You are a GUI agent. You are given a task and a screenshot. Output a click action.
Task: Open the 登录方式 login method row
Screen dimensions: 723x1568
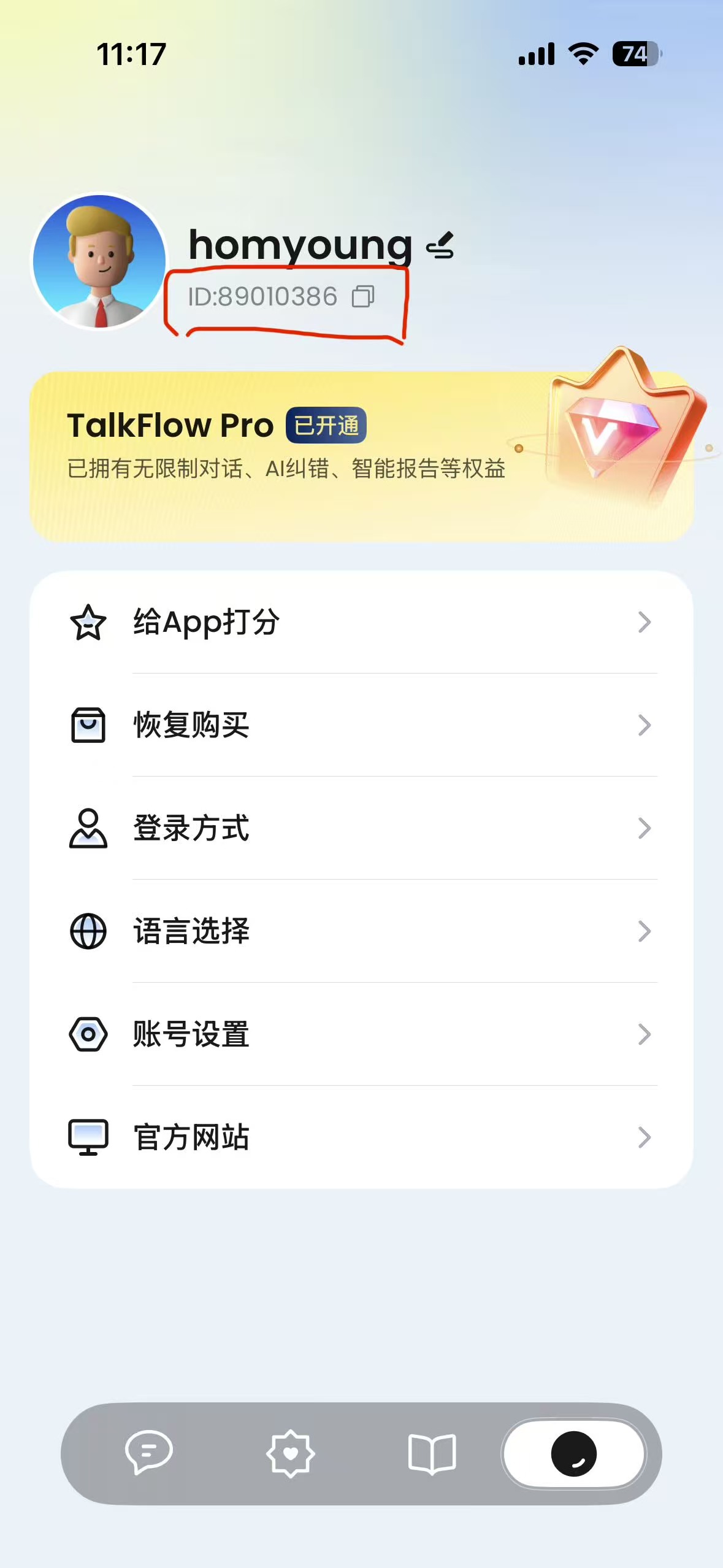point(361,828)
